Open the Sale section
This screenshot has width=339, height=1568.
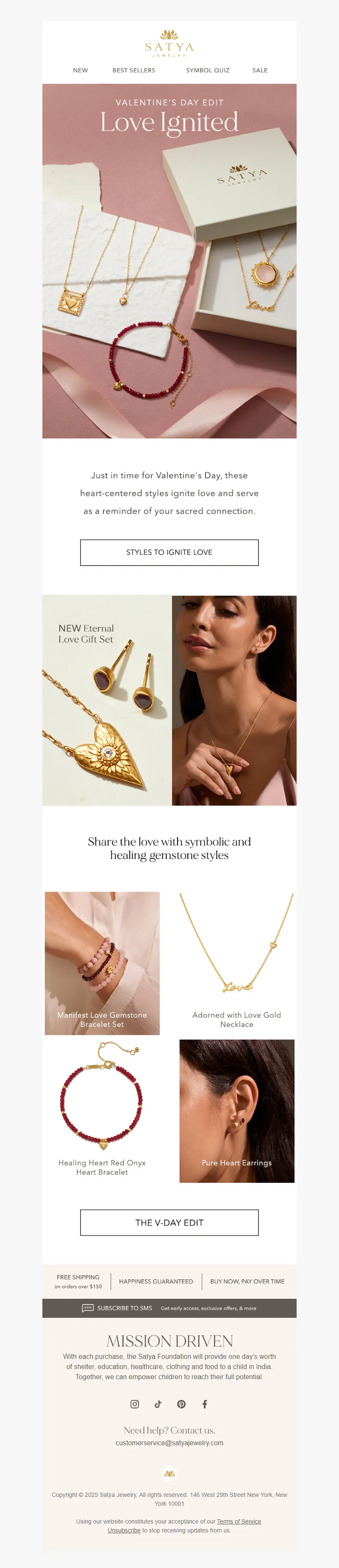click(x=260, y=71)
